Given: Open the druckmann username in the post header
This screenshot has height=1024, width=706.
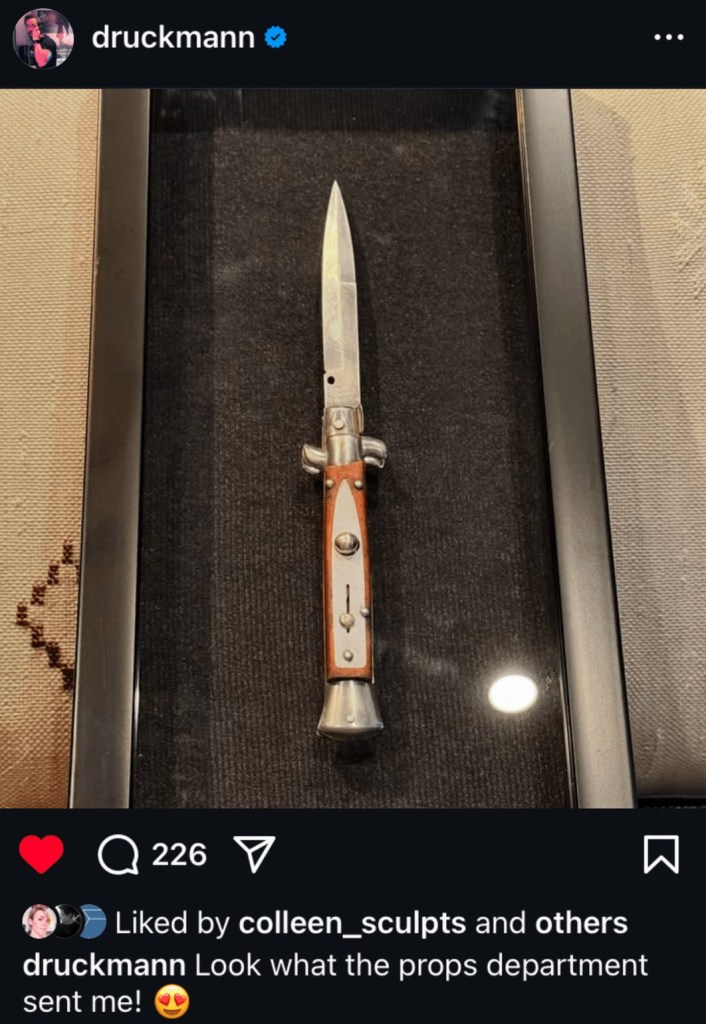Looking at the screenshot, I should coord(173,38).
